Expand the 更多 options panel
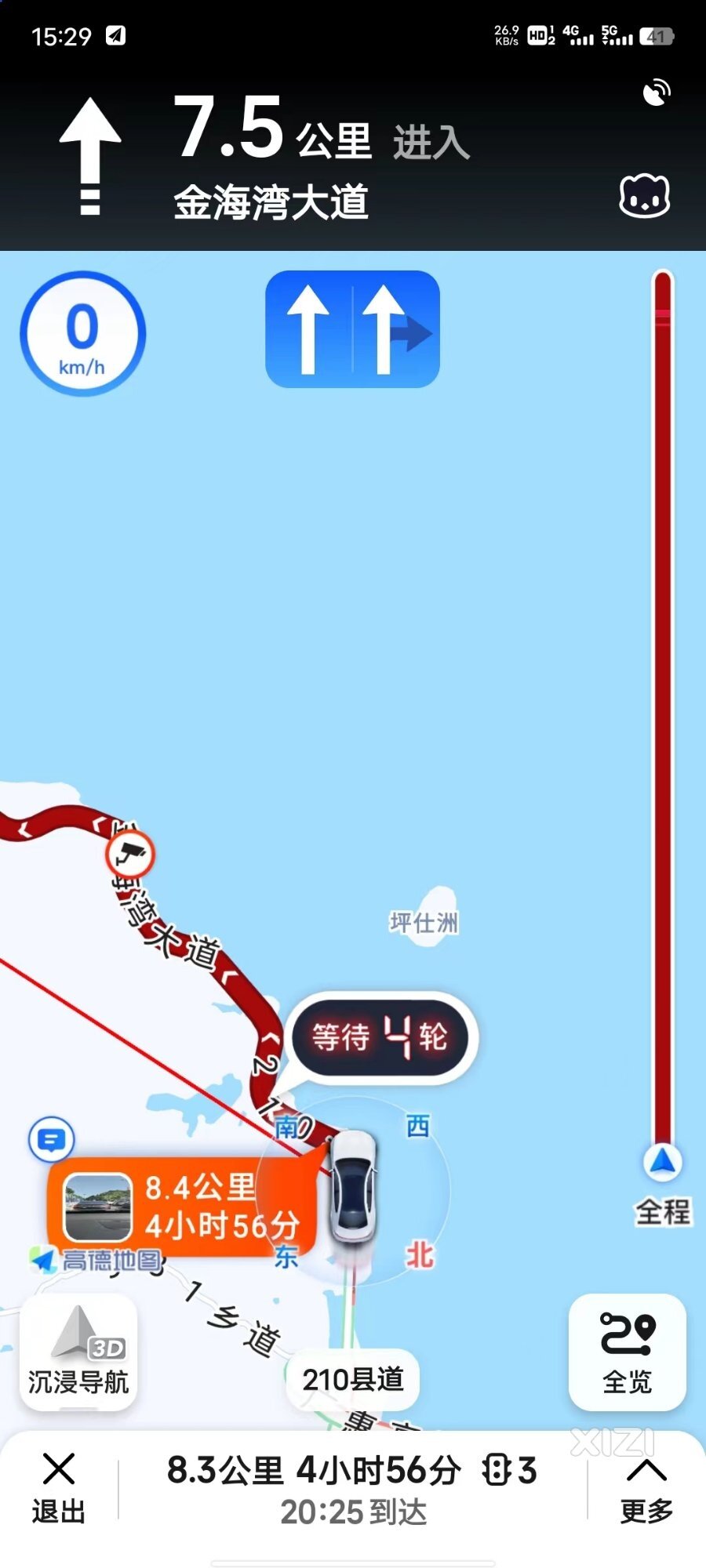 coord(646,1489)
